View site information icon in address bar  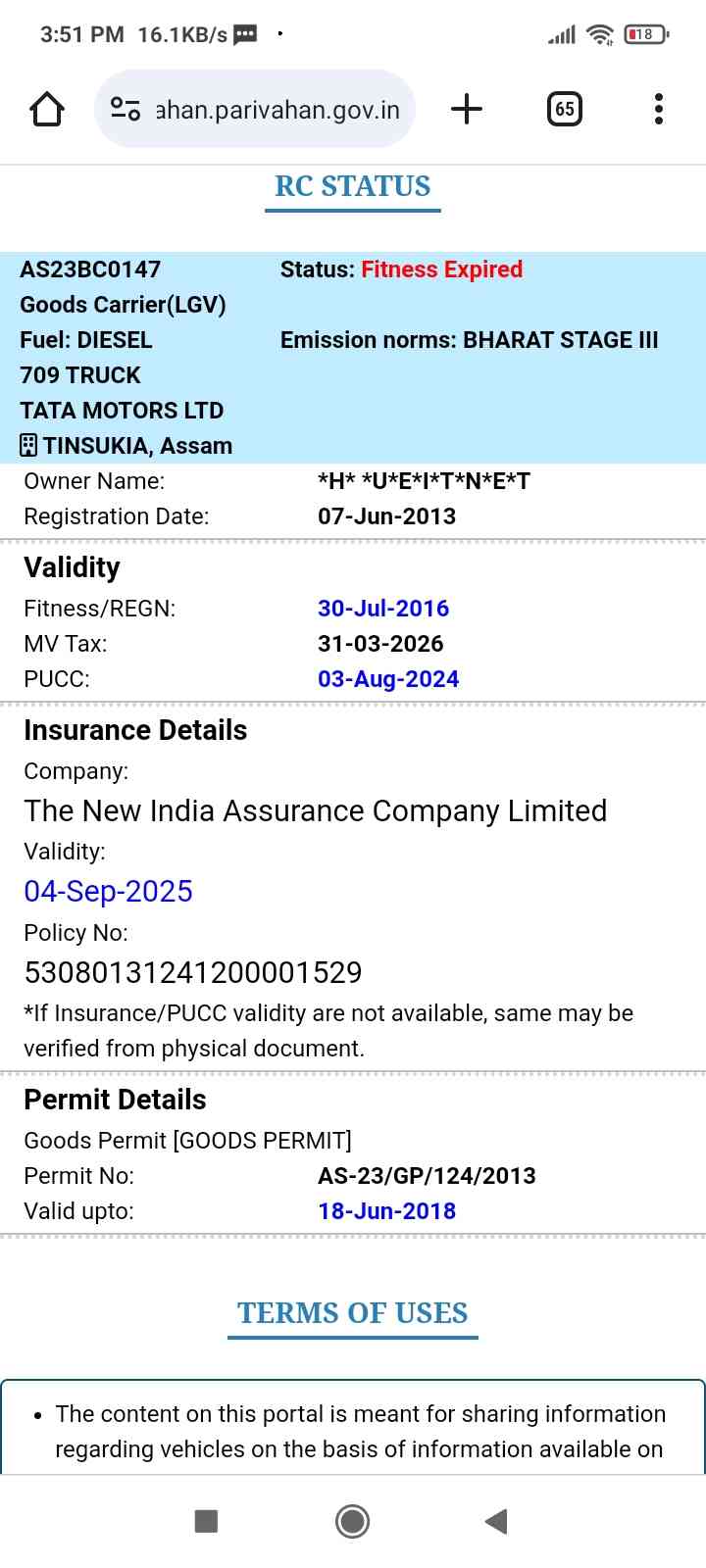coord(126,109)
